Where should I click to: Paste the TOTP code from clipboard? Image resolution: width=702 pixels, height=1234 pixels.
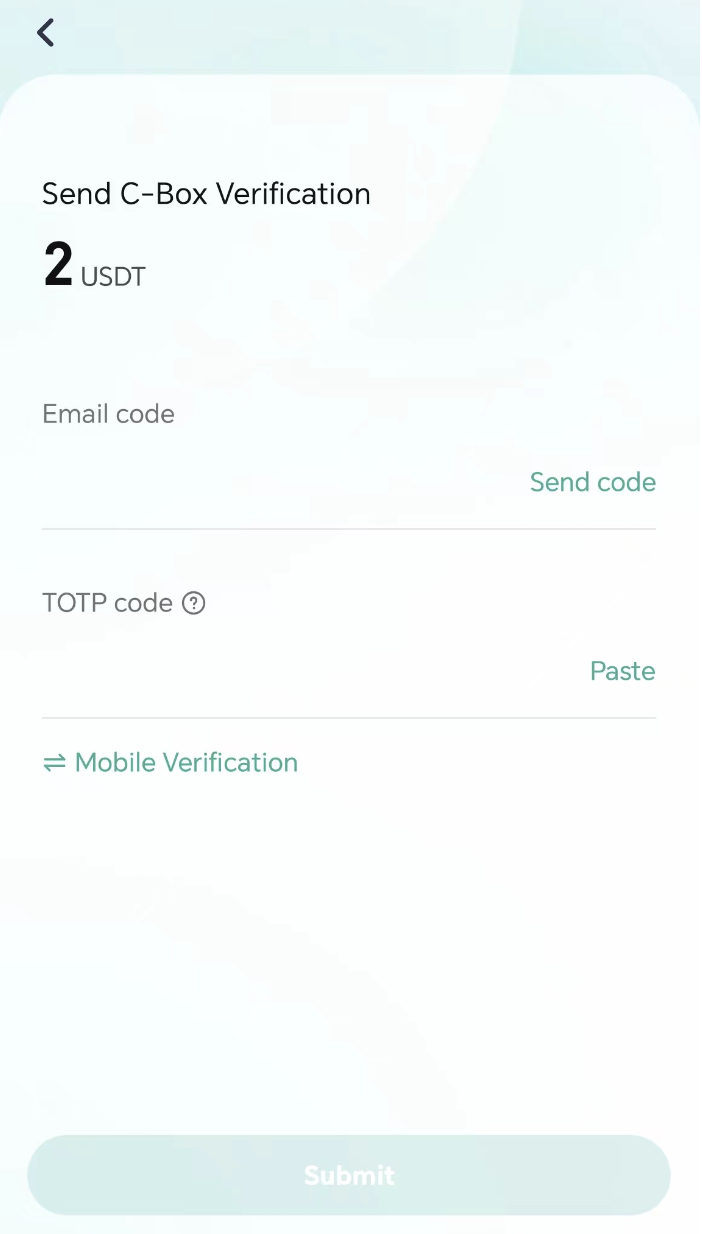622,671
